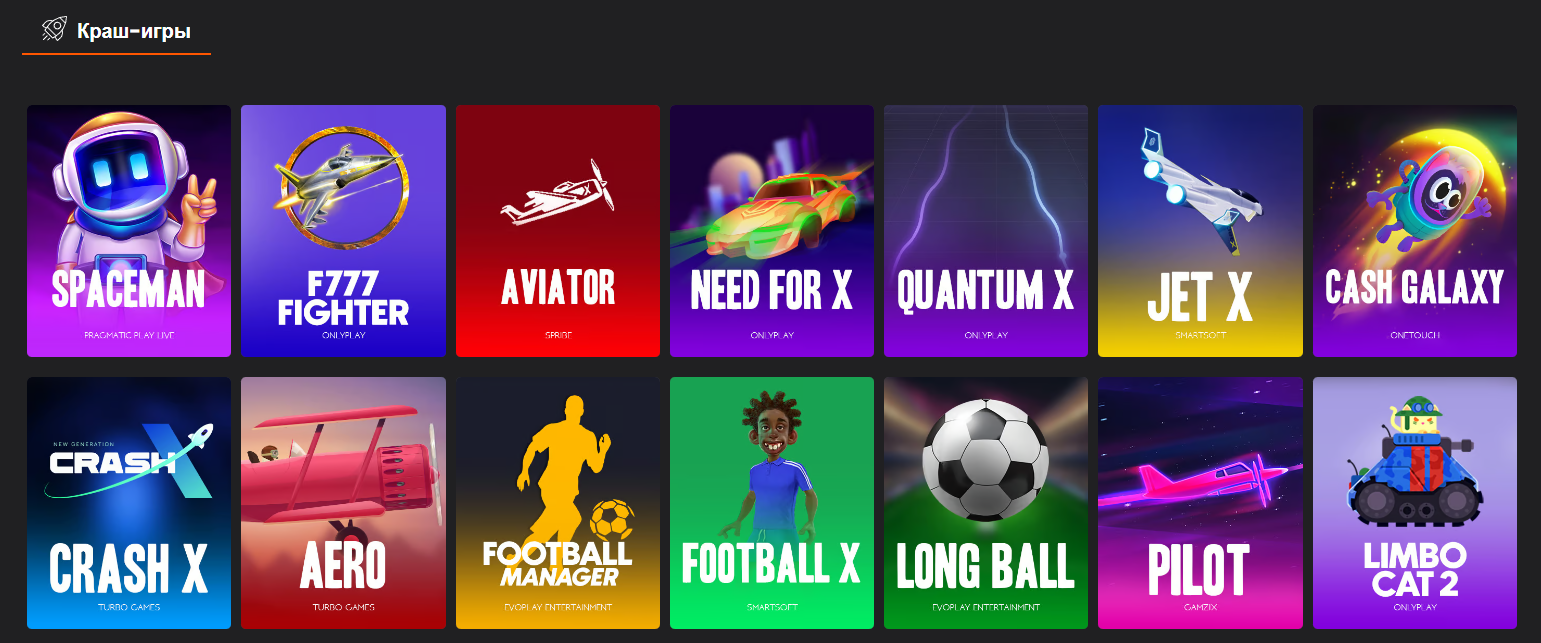Open the Football X tile
The width and height of the screenshot is (1541, 643).
tap(772, 503)
